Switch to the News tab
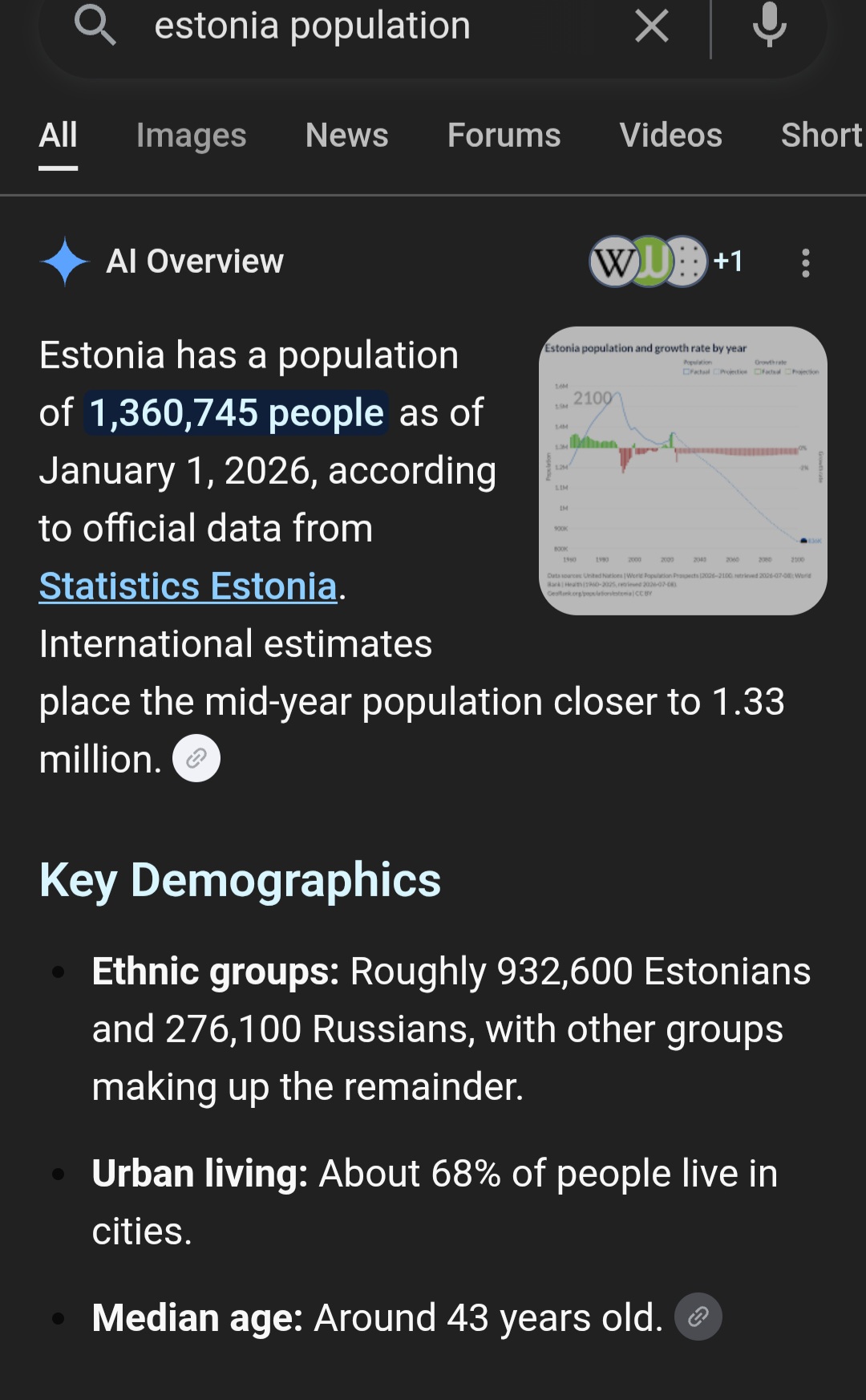 (x=346, y=136)
